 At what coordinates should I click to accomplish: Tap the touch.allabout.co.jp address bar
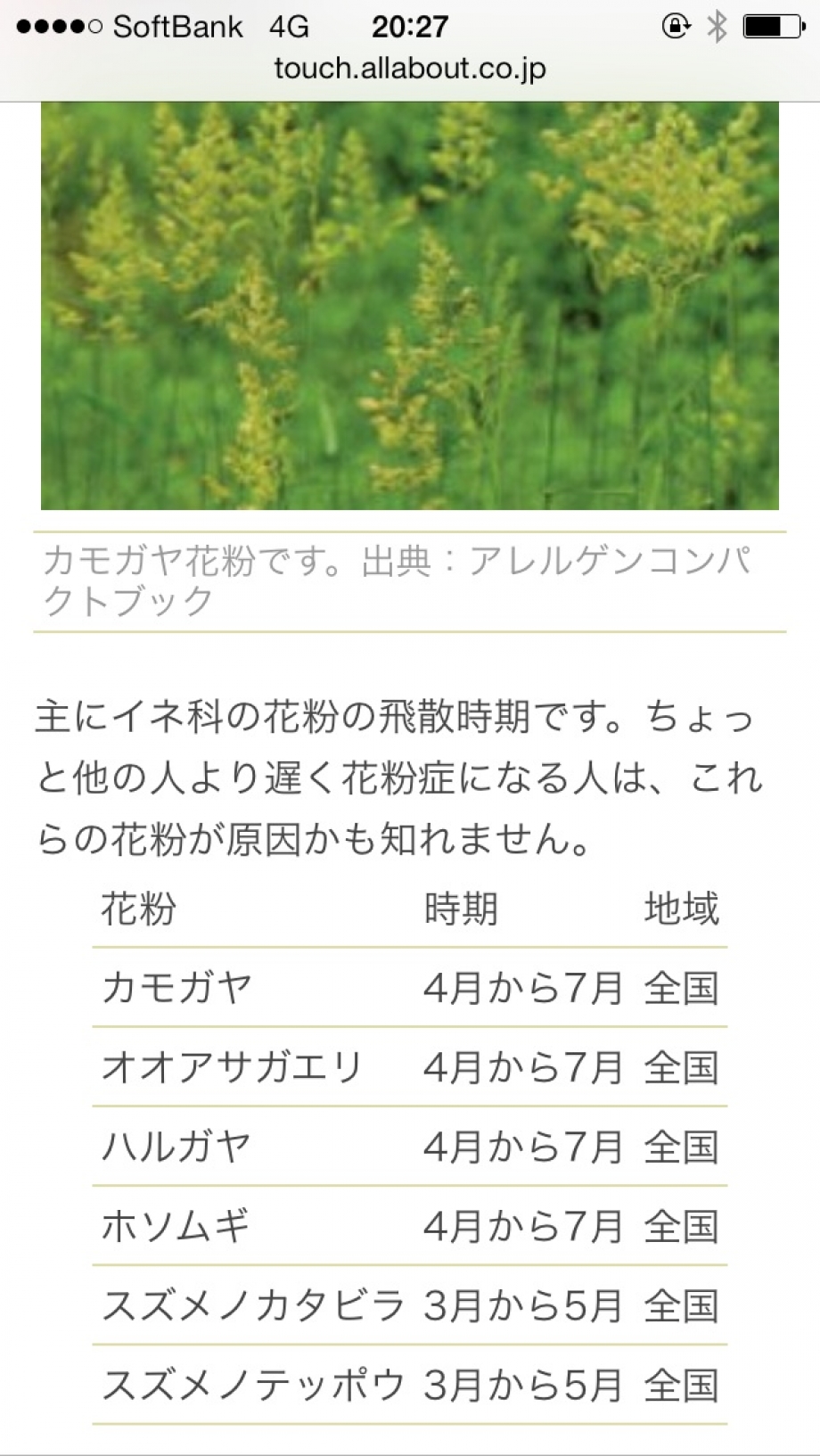click(x=410, y=70)
